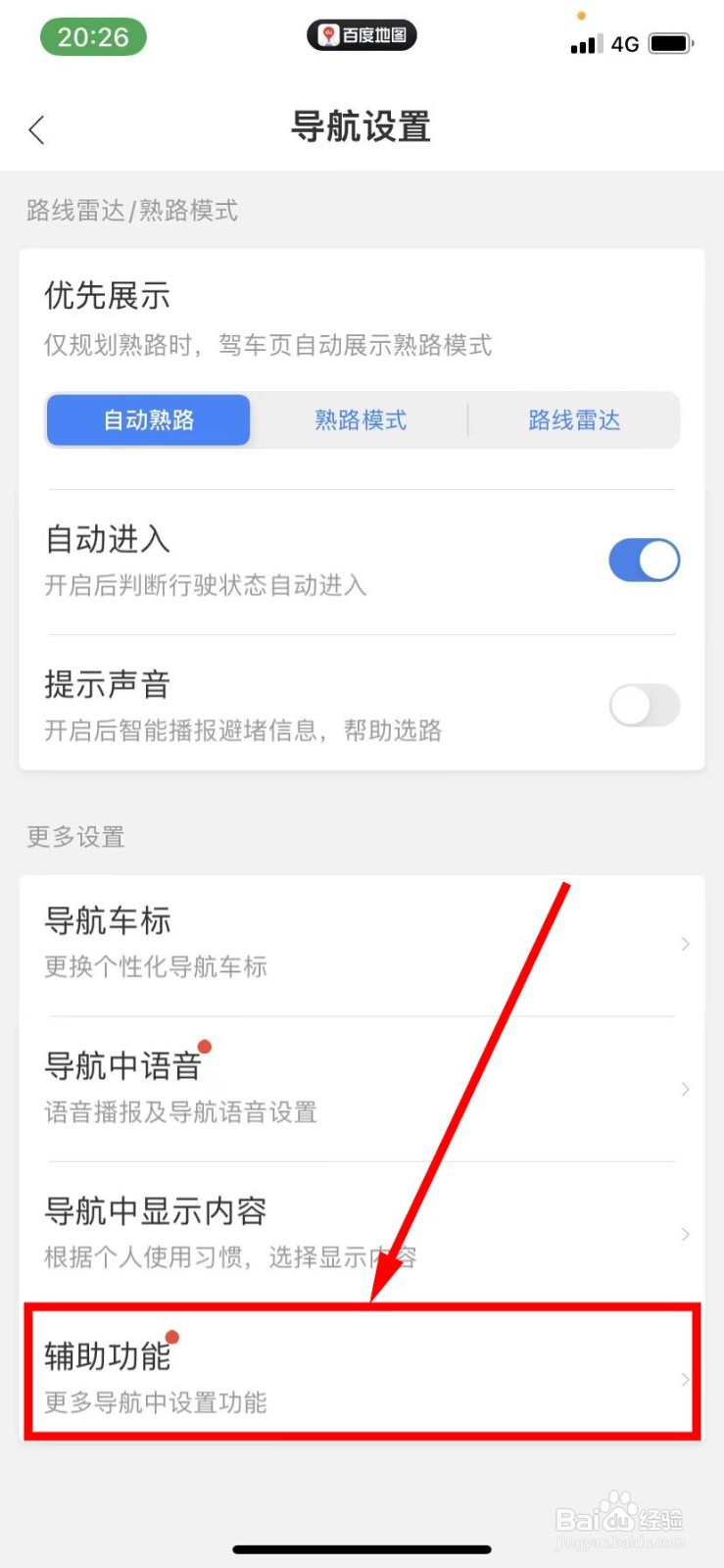Screen dimensions: 724x1568
Task: Select the 自动熟路 option button
Action: pyautogui.click(x=148, y=419)
